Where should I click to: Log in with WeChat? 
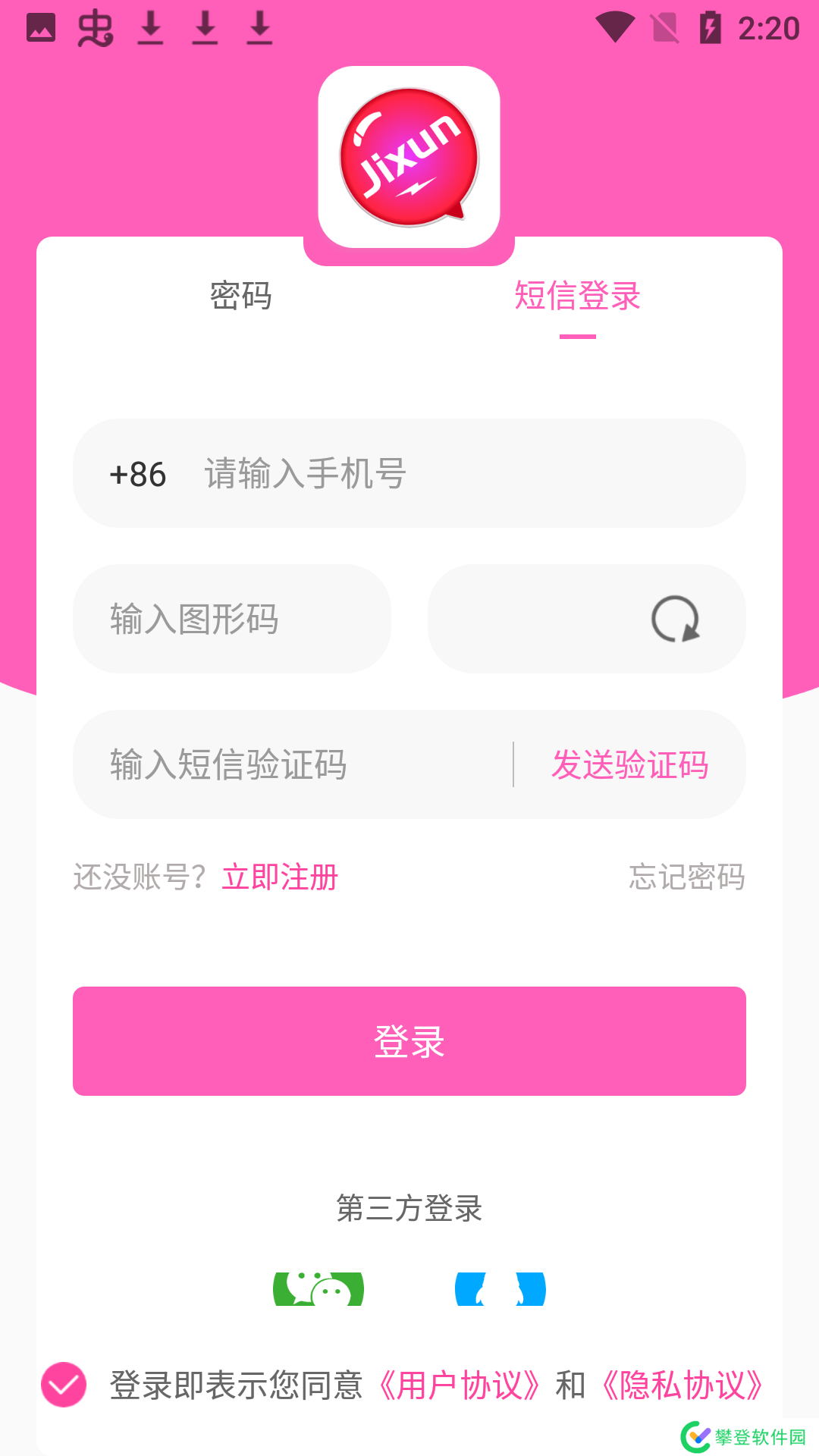pos(318,1289)
